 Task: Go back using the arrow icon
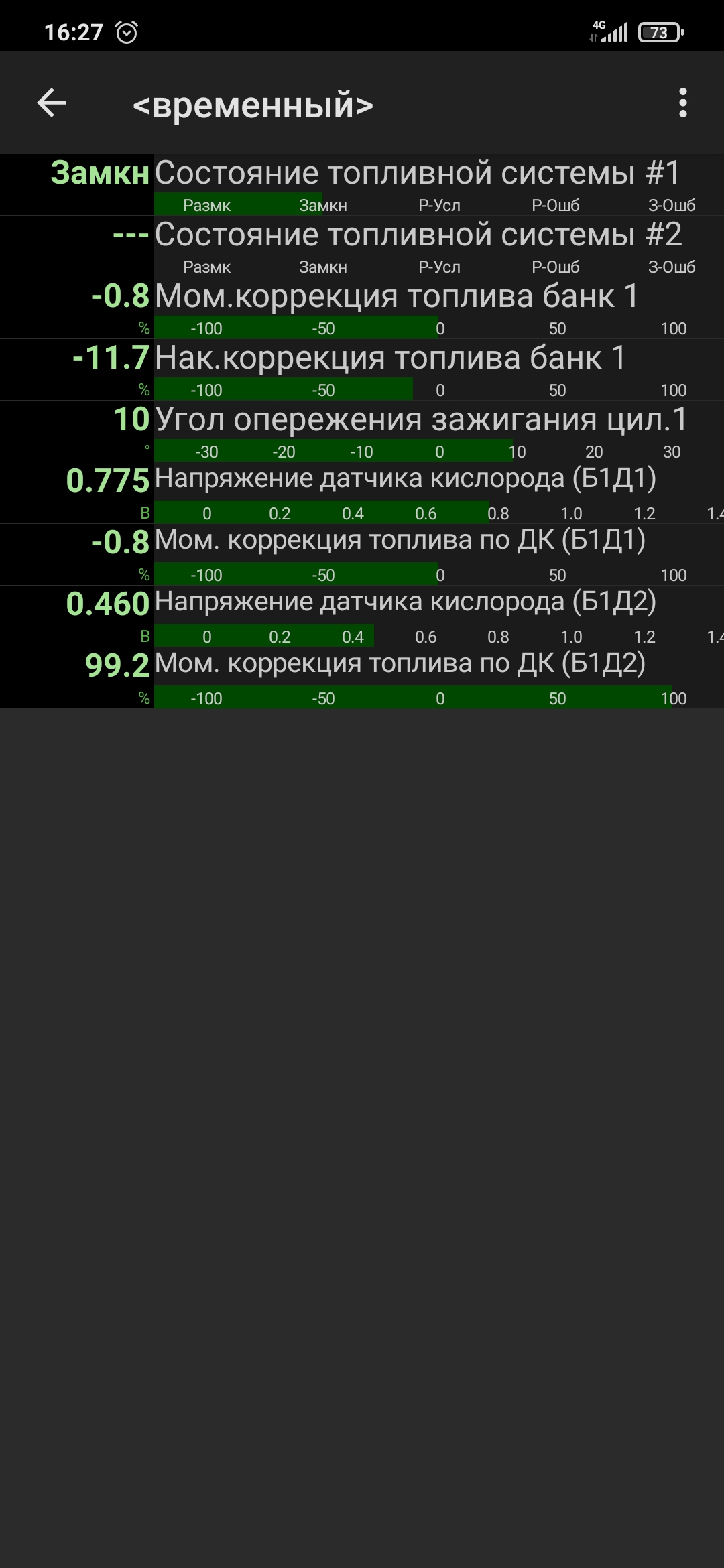(x=52, y=103)
